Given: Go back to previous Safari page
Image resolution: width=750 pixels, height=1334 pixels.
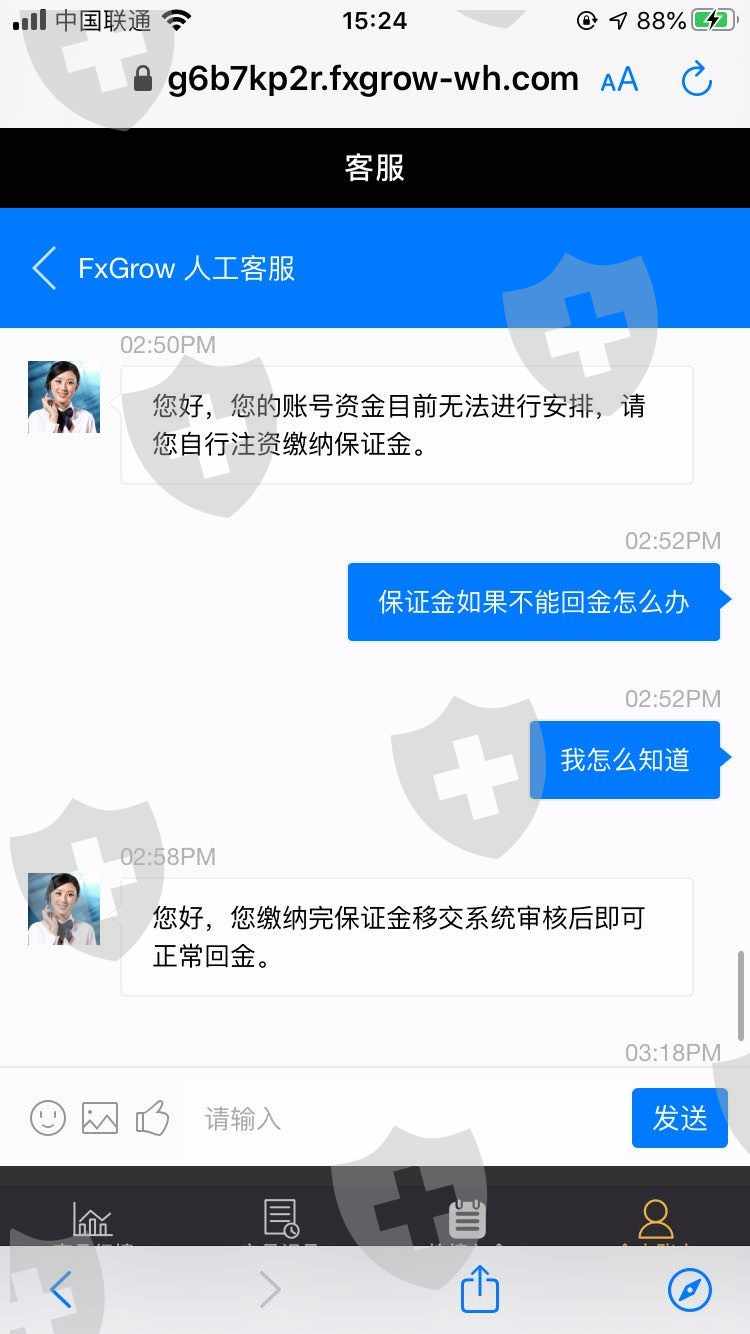Looking at the screenshot, I should 61,1290.
